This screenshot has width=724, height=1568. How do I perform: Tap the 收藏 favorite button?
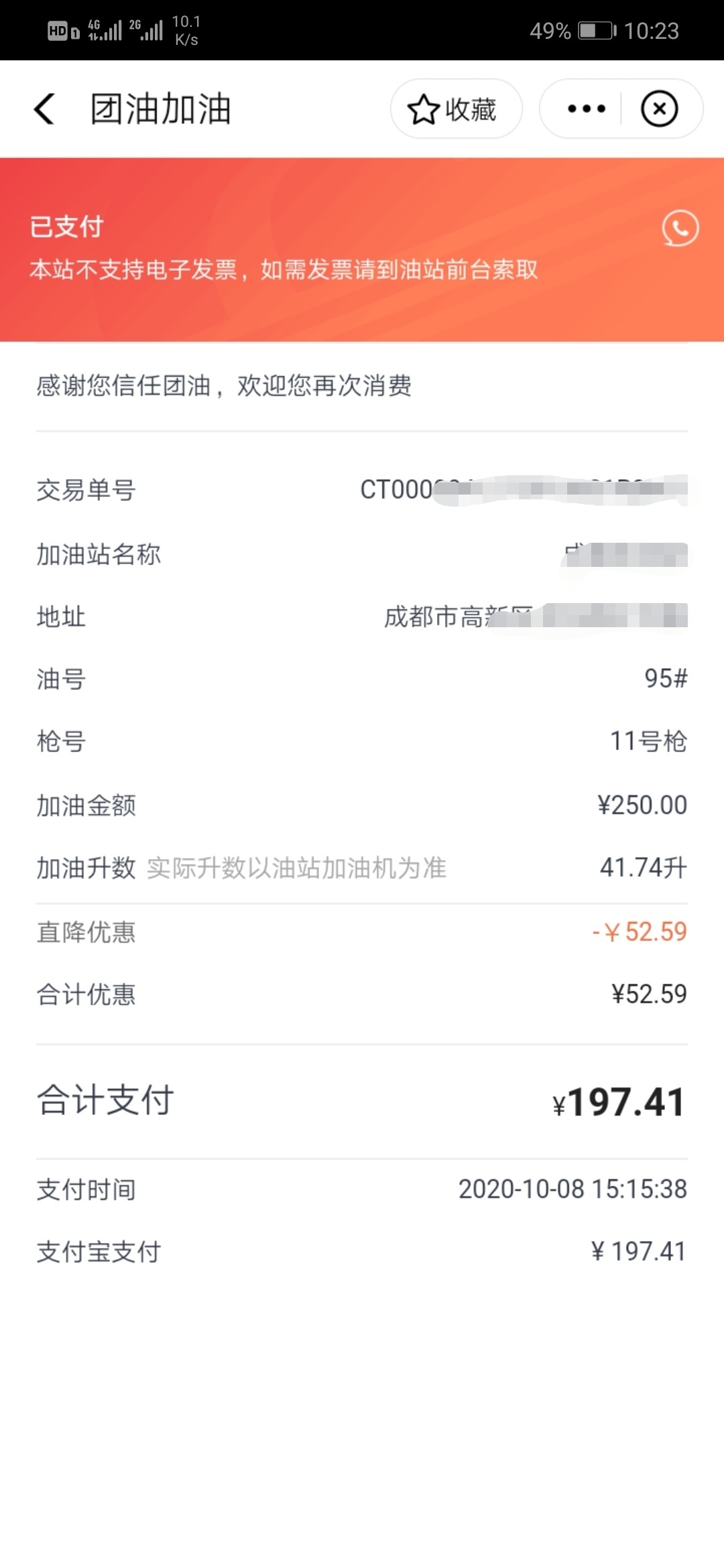click(456, 109)
